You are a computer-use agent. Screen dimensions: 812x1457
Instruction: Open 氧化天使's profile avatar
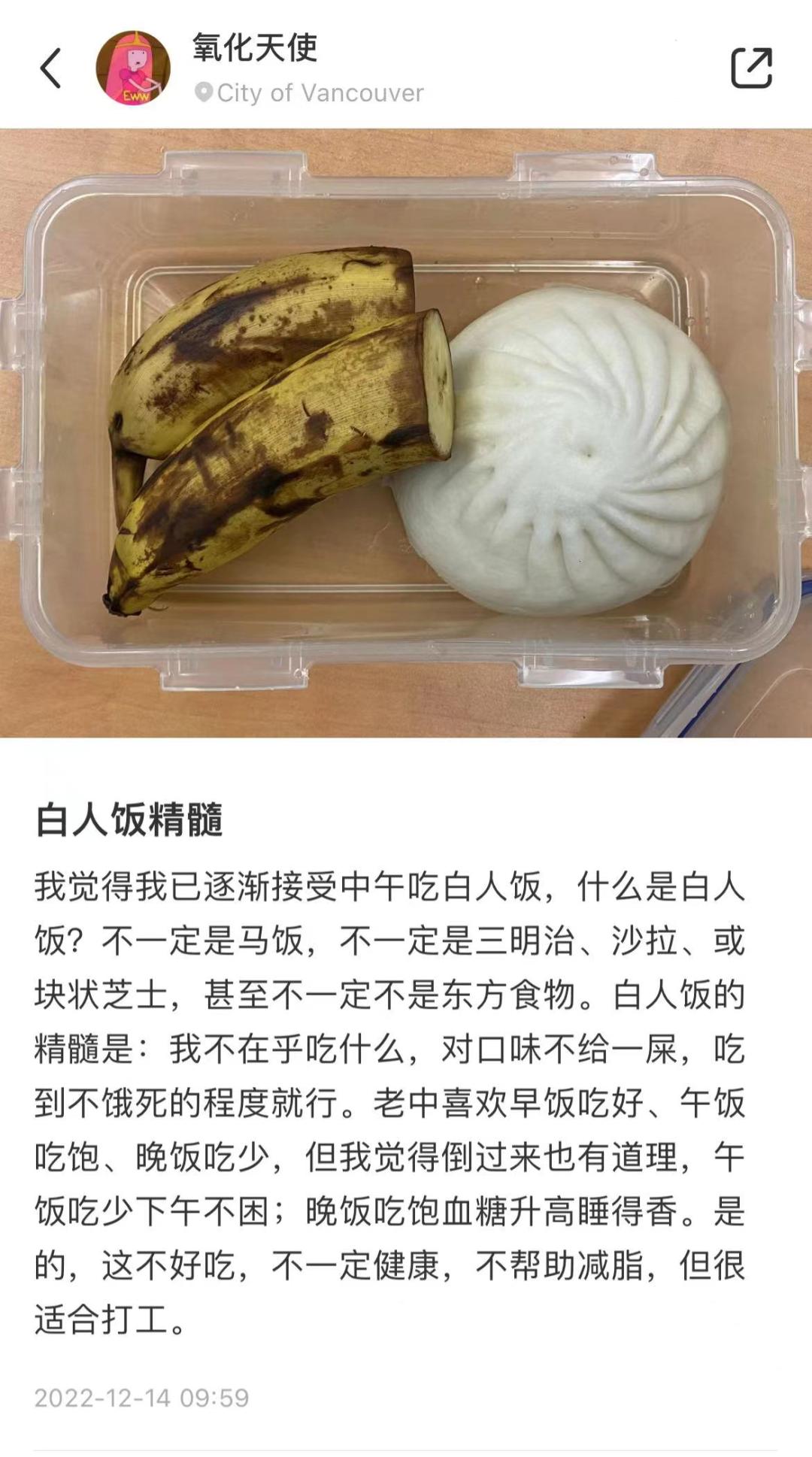[x=133, y=68]
